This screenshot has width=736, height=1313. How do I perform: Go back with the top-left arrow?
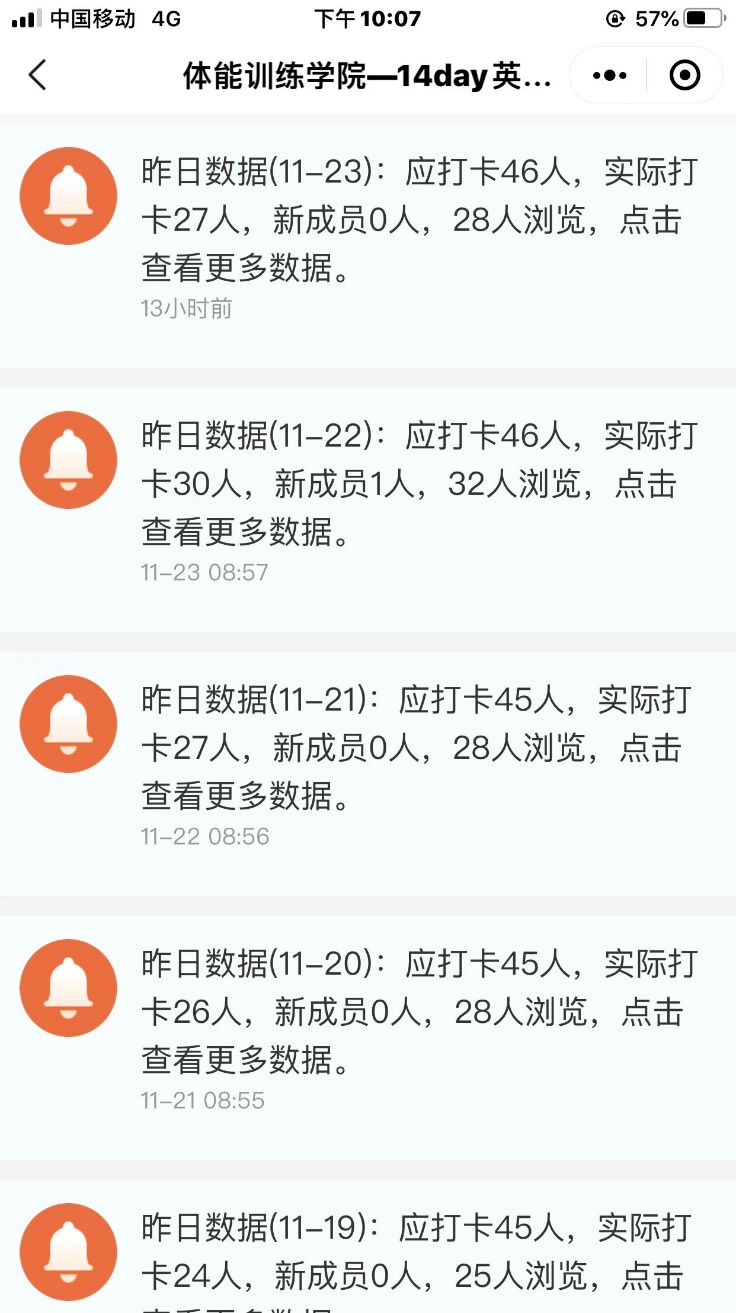[38, 75]
